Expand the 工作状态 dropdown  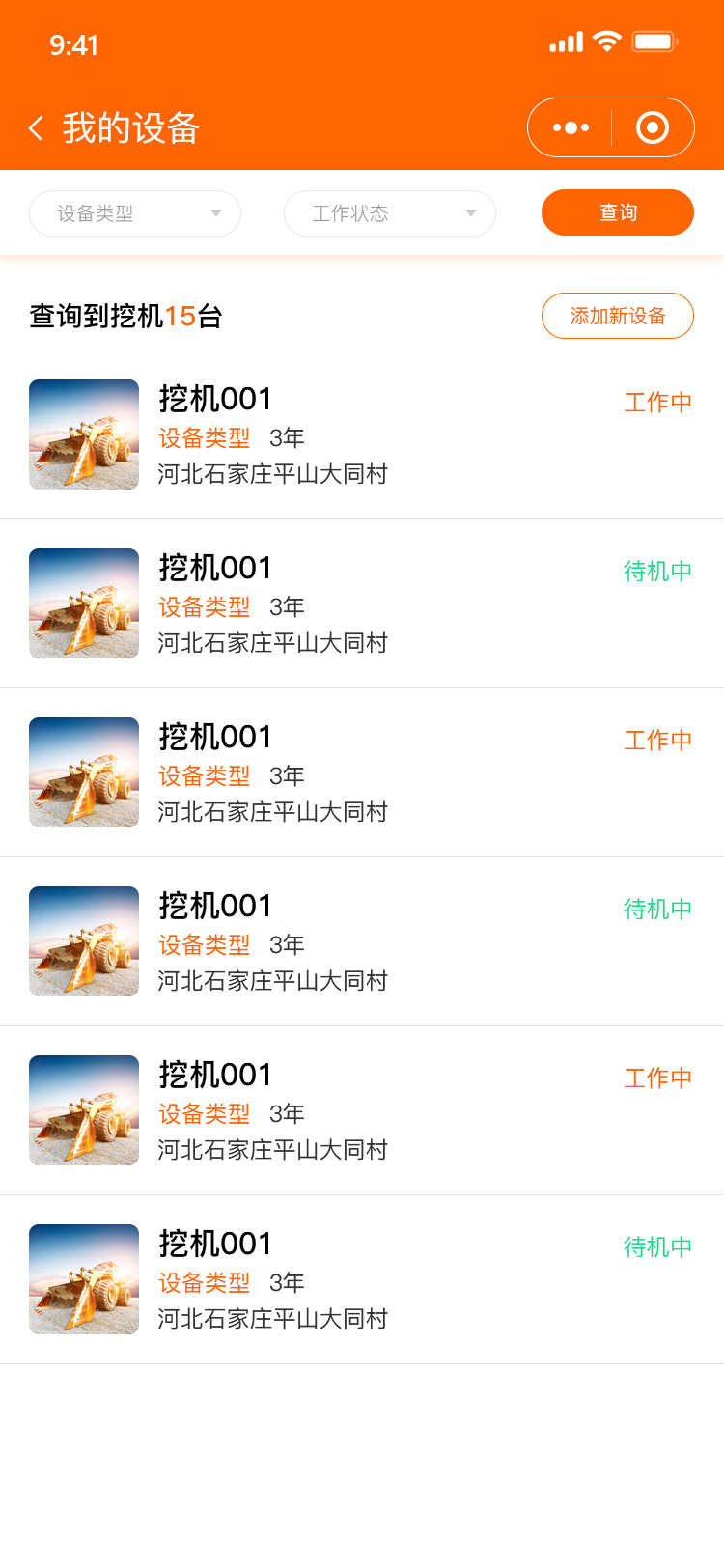pyautogui.click(x=390, y=213)
